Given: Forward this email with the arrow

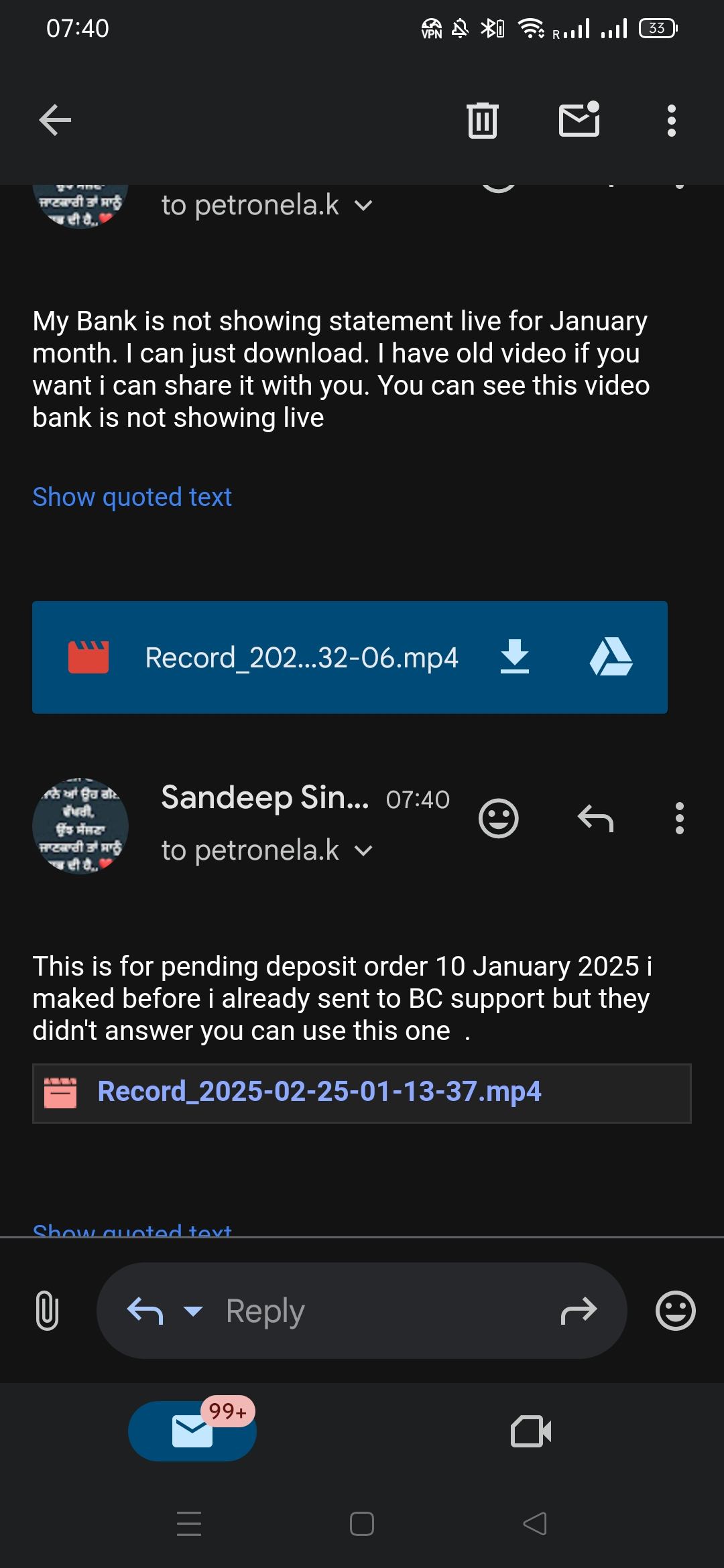Looking at the screenshot, I should (x=579, y=1311).
